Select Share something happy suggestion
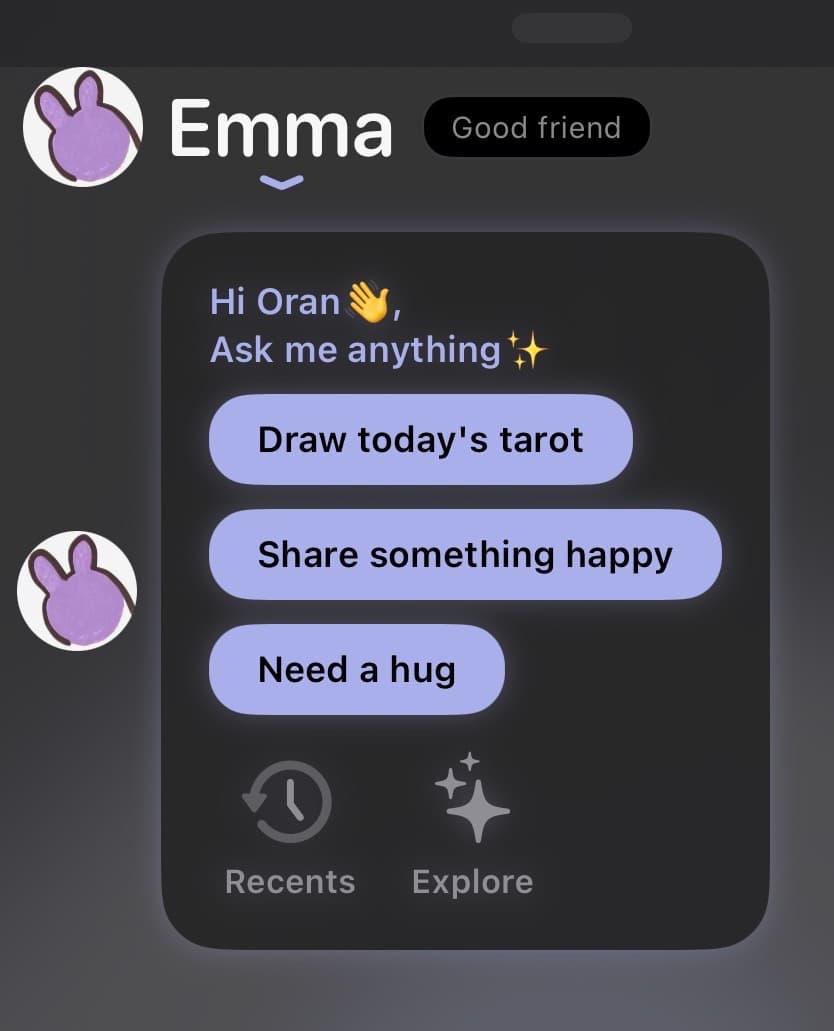Screen dimensions: 834x1031 click(465, 554)
